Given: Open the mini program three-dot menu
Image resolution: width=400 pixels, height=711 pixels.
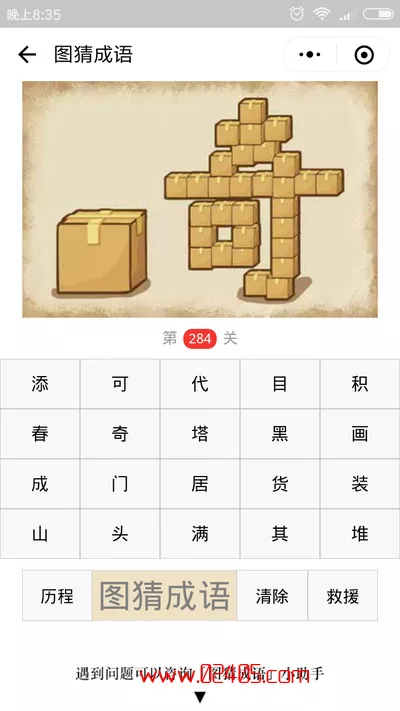Looking at the screenshot, I should pos(310,55).
